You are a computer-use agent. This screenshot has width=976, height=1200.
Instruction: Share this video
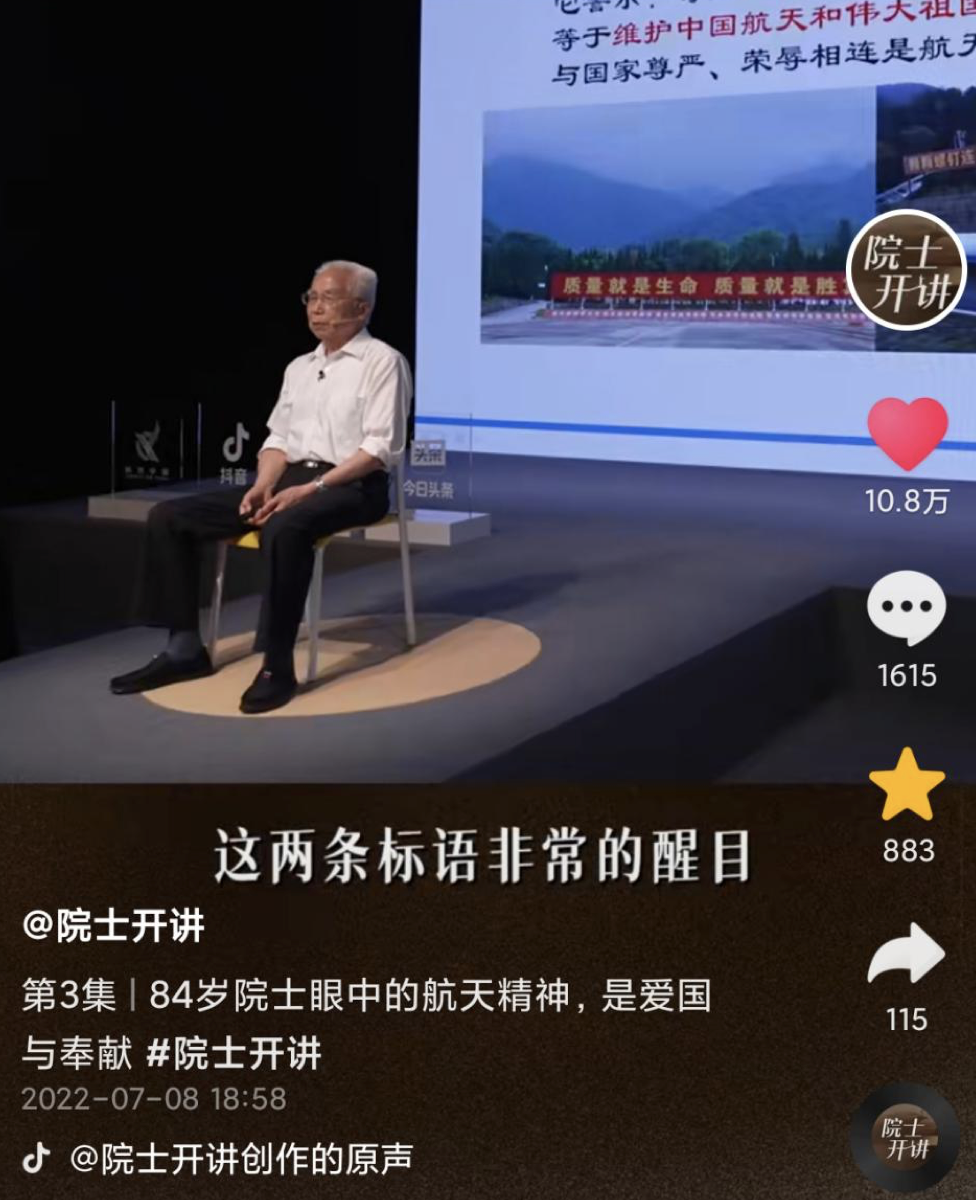(906, 956)
